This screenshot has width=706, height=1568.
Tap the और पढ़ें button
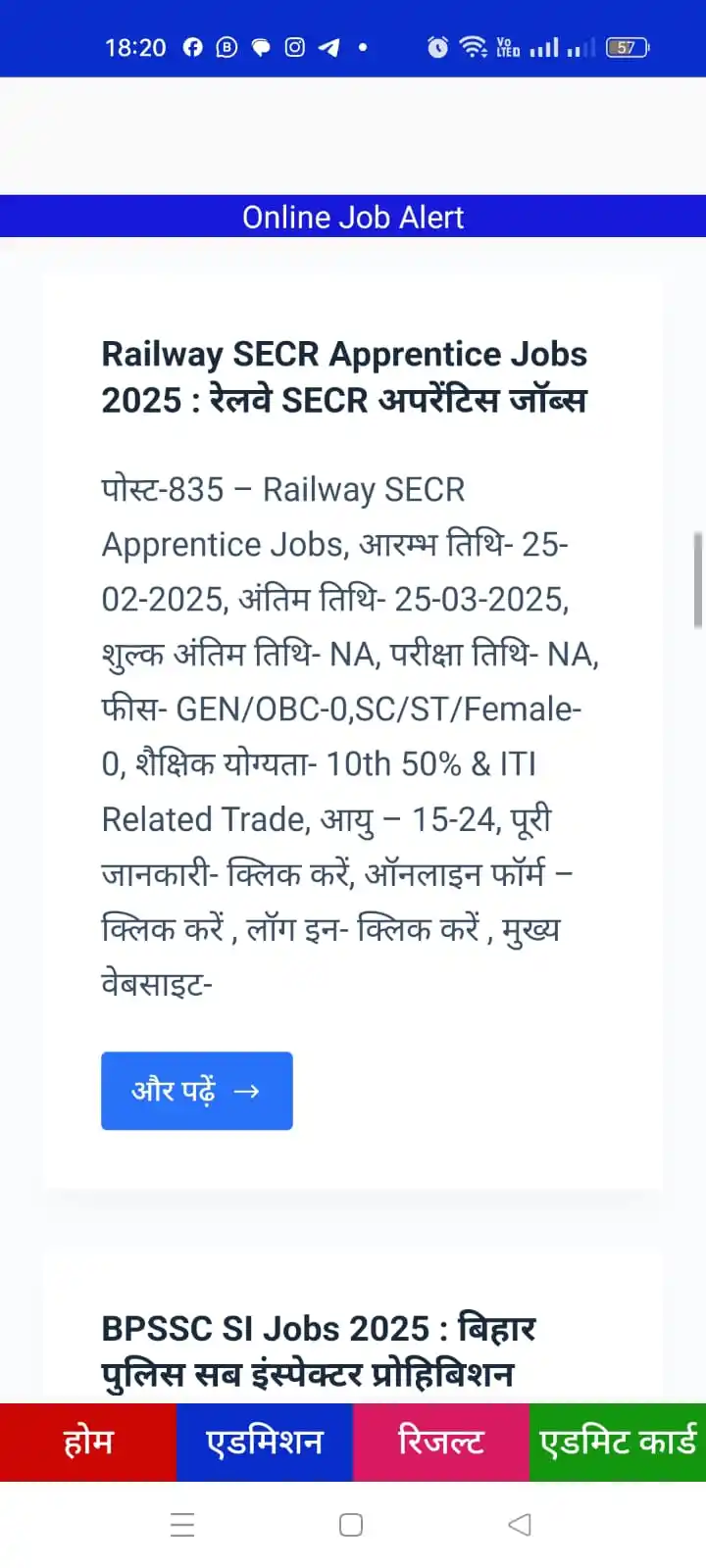click(196, 1091)
